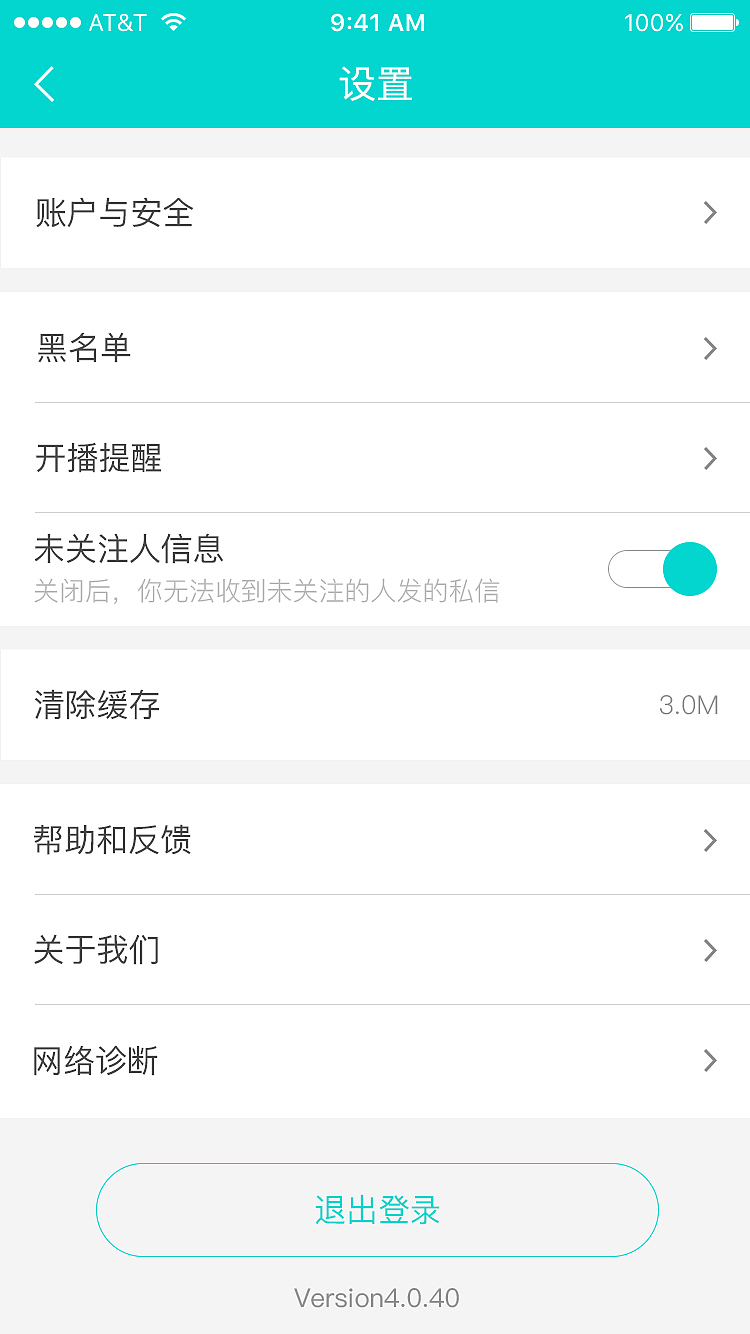750x1334 pixels.
Task: Open 开播提醒 via its disclosure arrow
Action: (710, 458)
